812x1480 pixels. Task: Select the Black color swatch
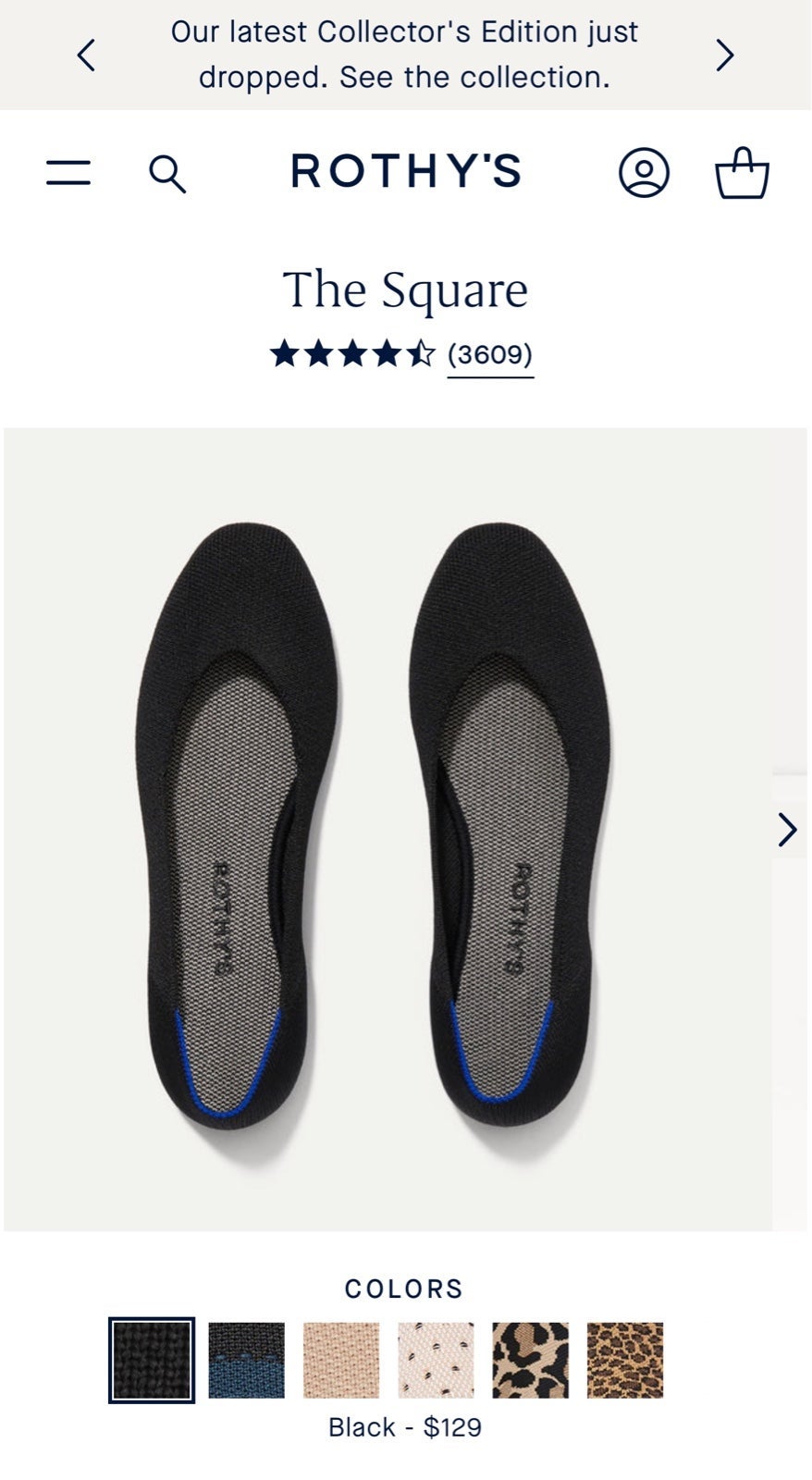tap(152, 1360)
